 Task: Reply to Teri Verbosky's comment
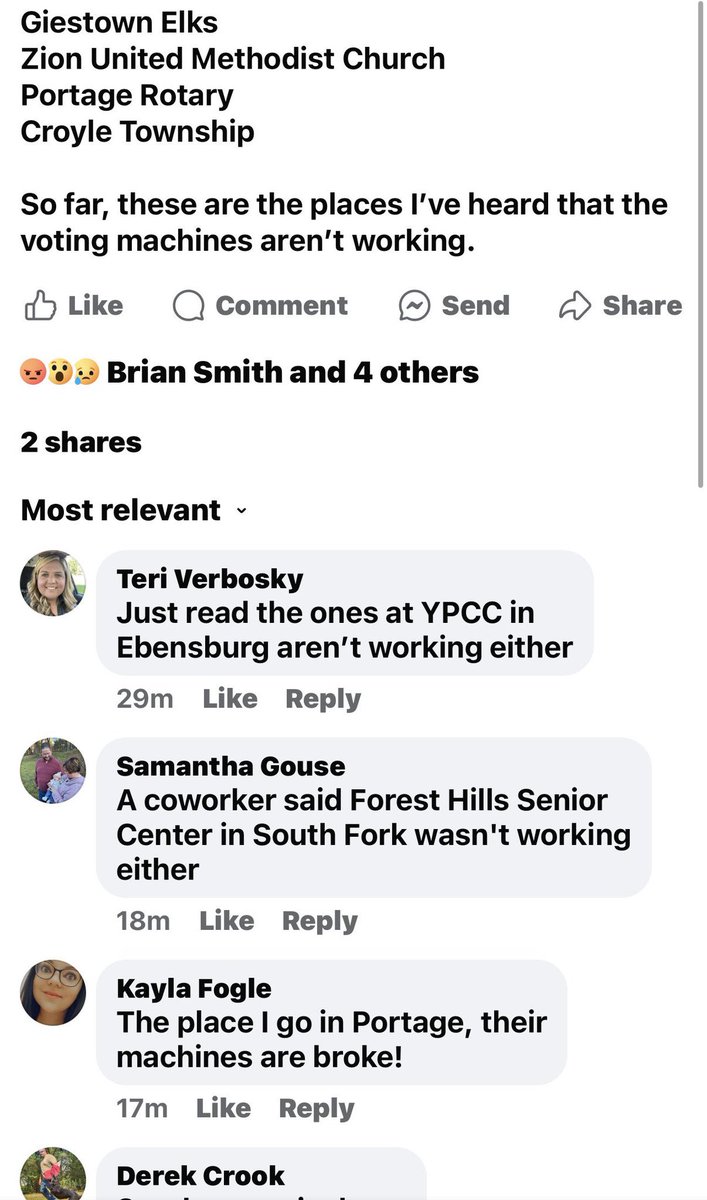point(322,699)
